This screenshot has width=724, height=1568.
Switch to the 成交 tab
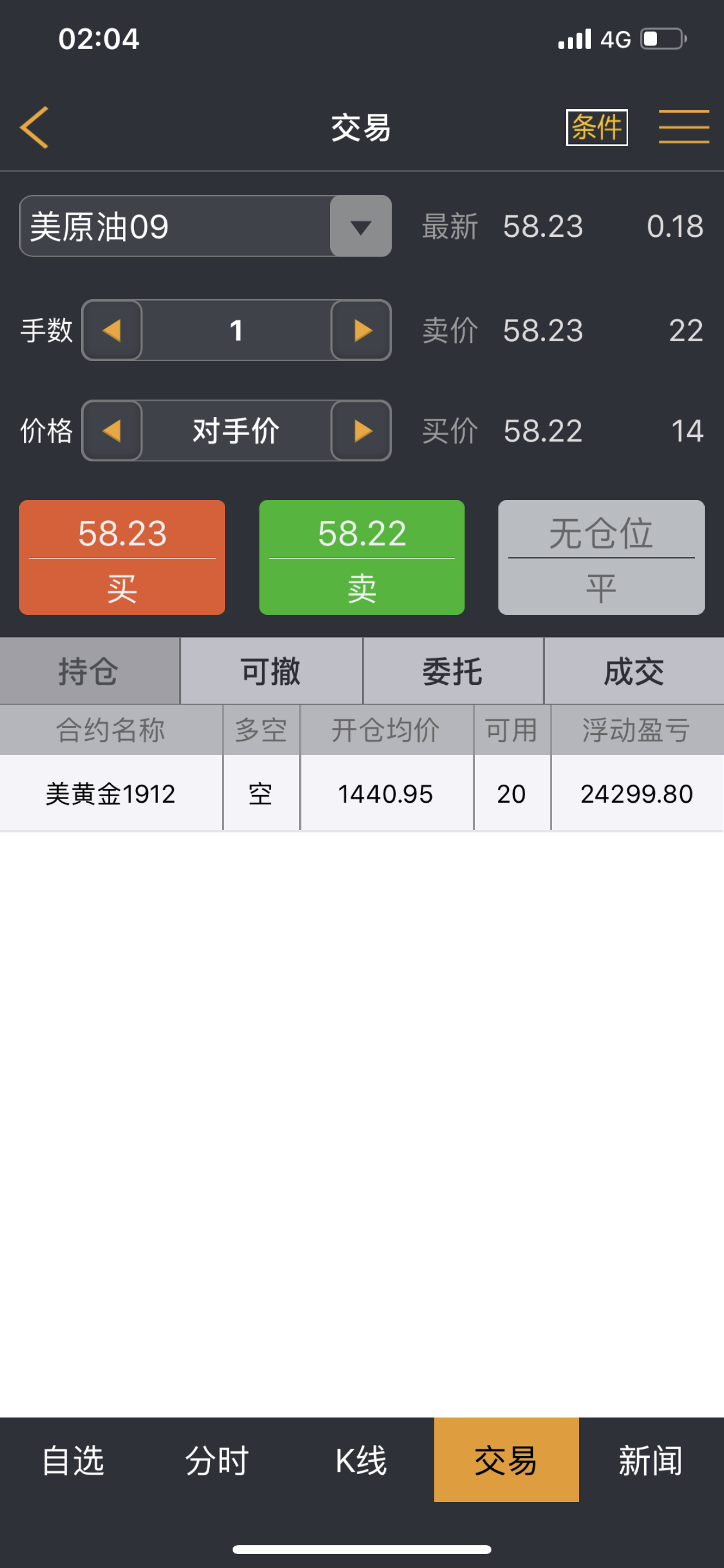[634, 671]
